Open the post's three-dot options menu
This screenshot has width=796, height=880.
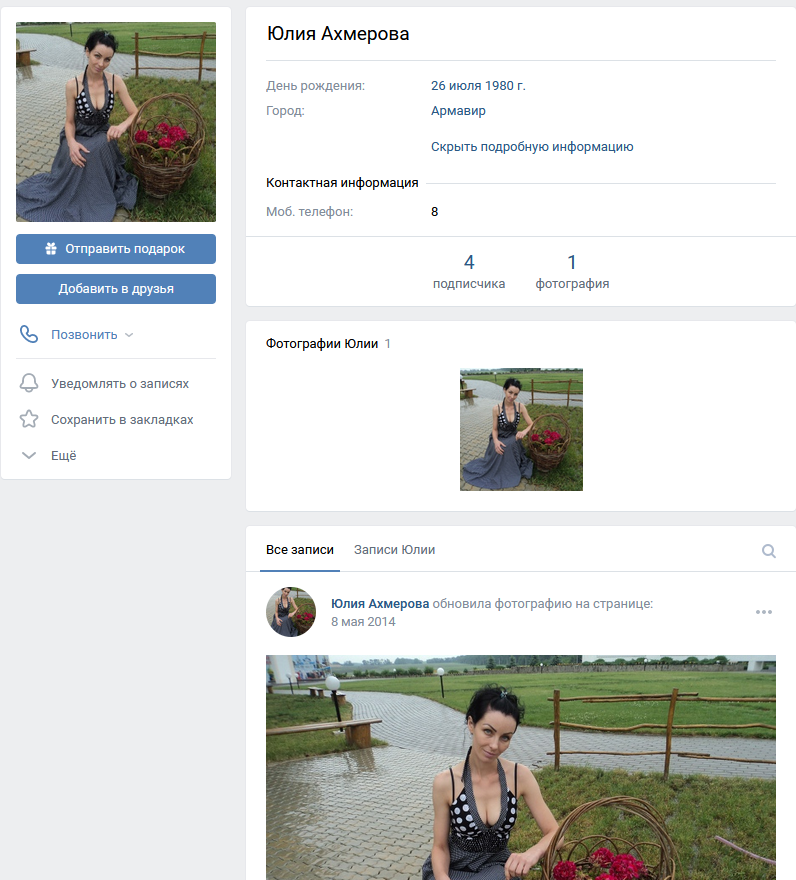764,612
